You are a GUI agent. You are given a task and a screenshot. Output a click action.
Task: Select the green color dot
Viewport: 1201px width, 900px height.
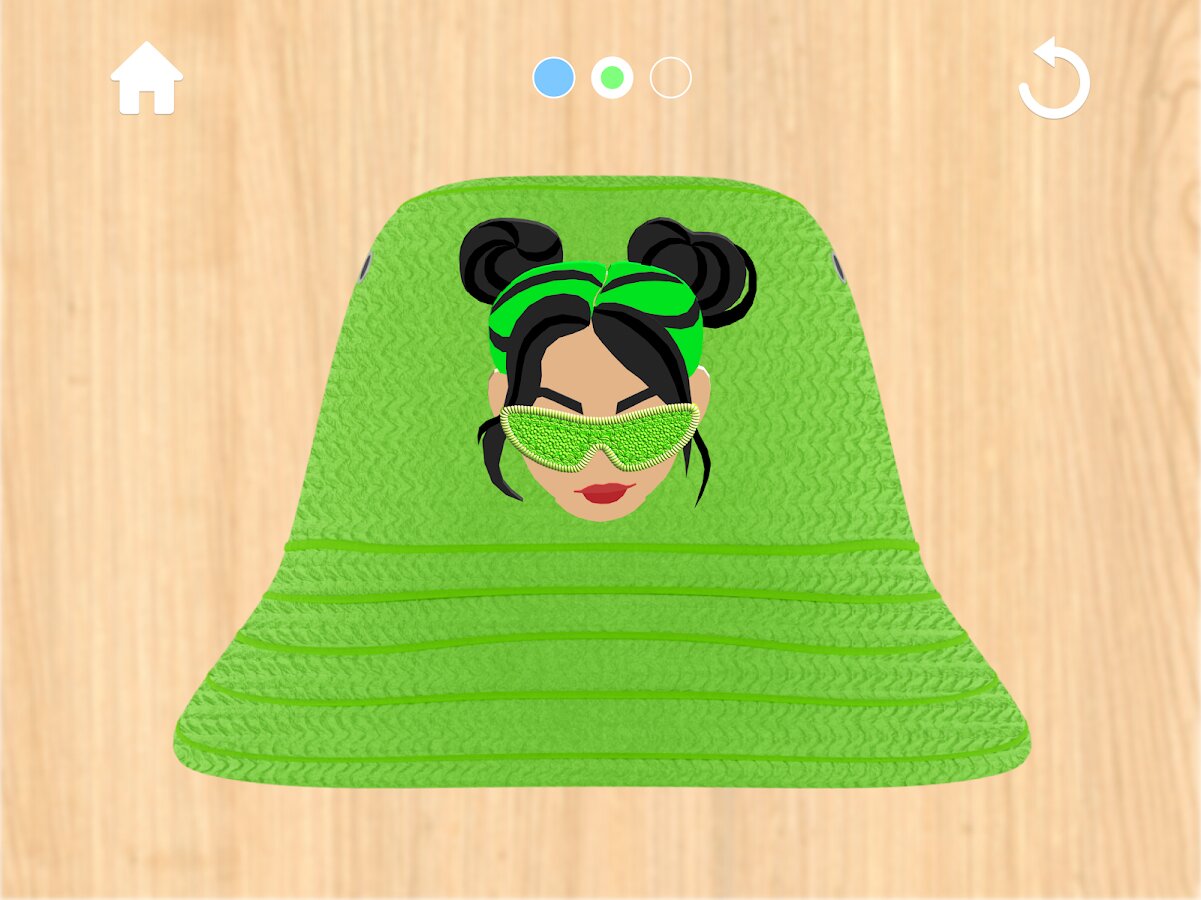click(x=612, y=78)
